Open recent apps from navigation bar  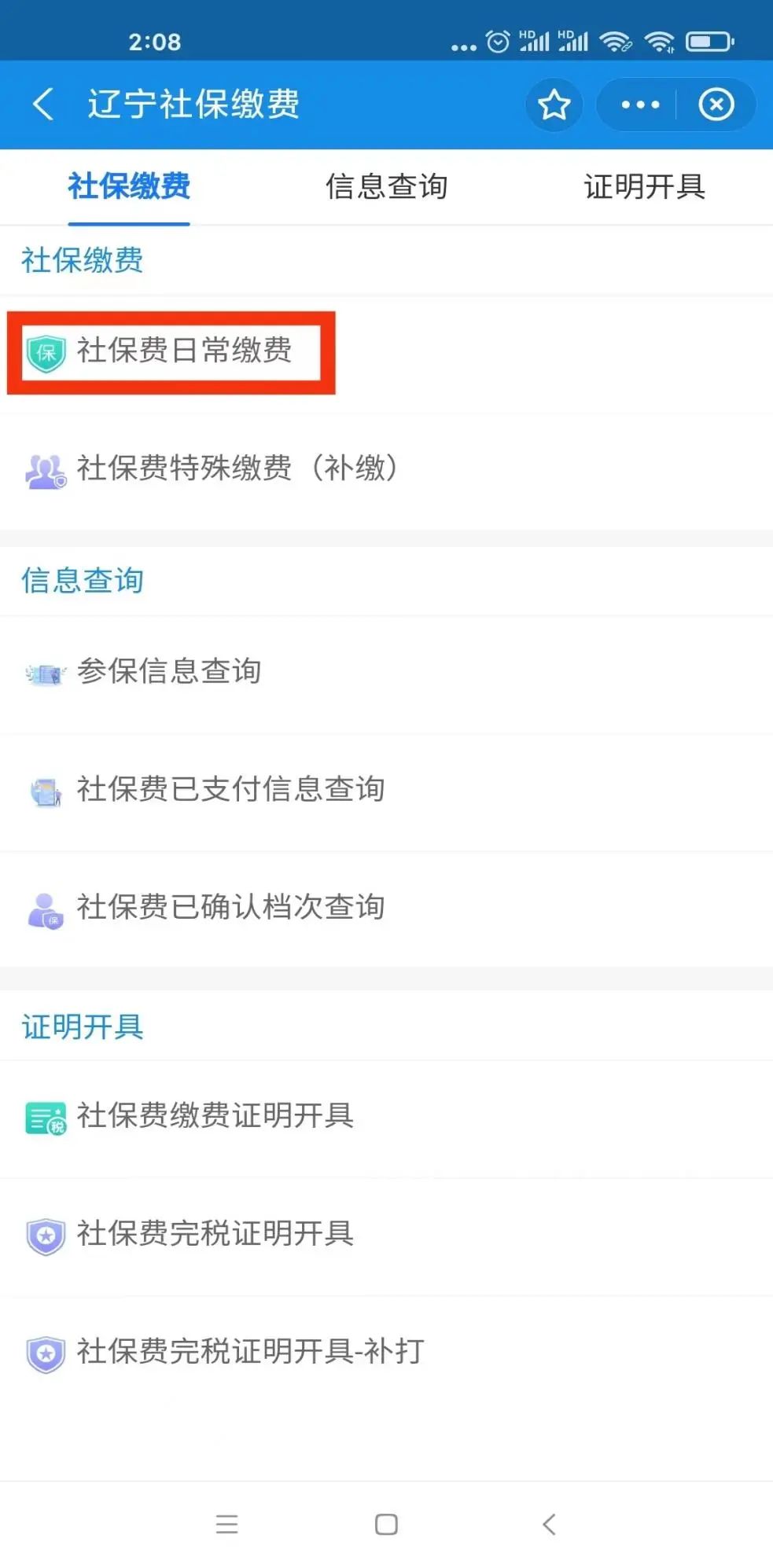[226, 1525]
